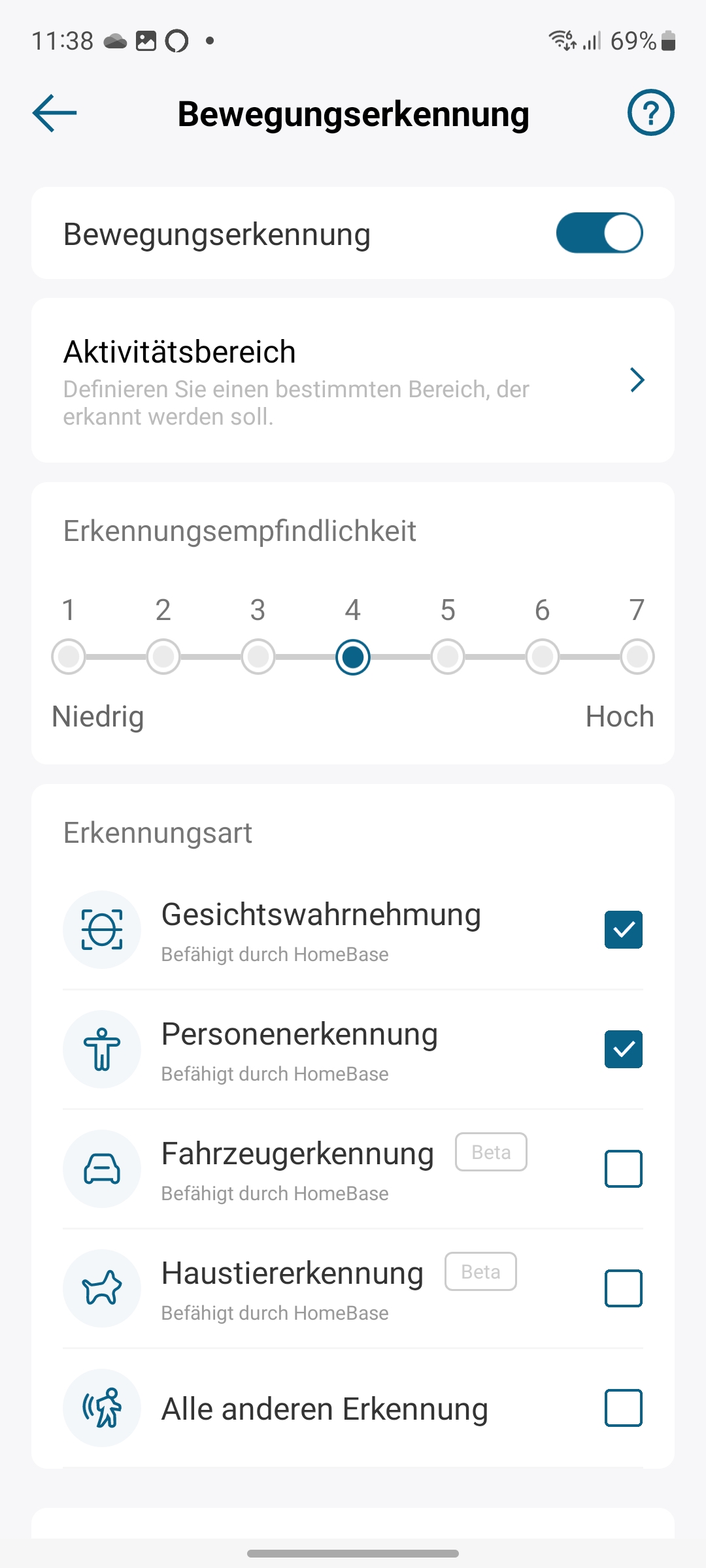Set sensitivity to level 2
Image resolution: width=706 pixels, height=1568 pixels.
point(163,657)
